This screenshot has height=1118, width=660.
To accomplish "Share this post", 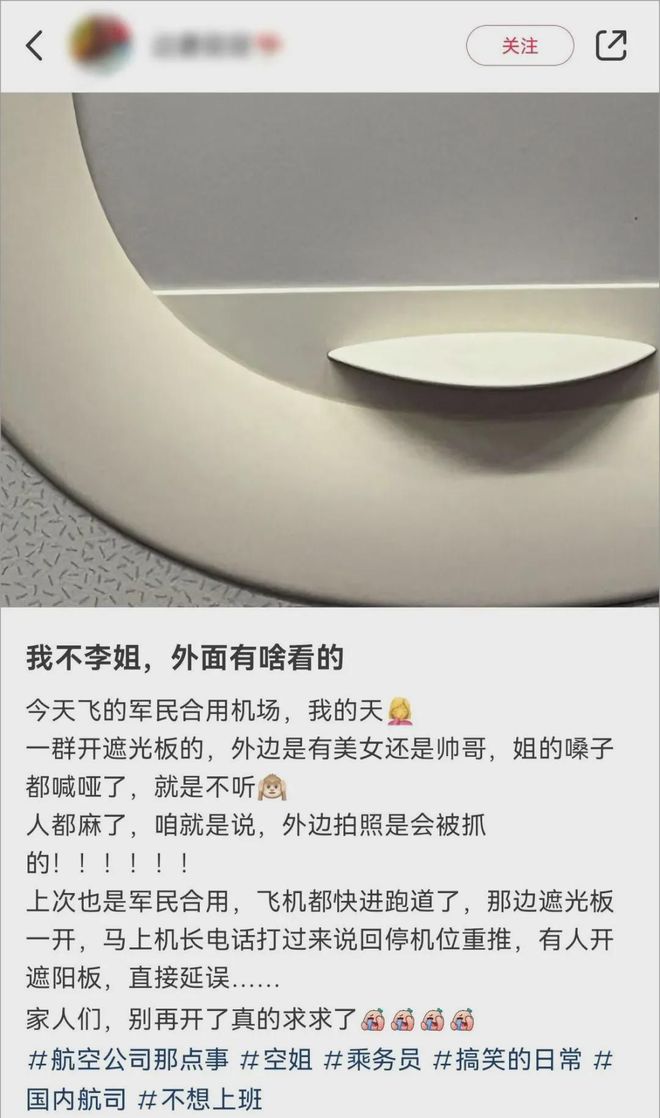I will pos(611,46).
